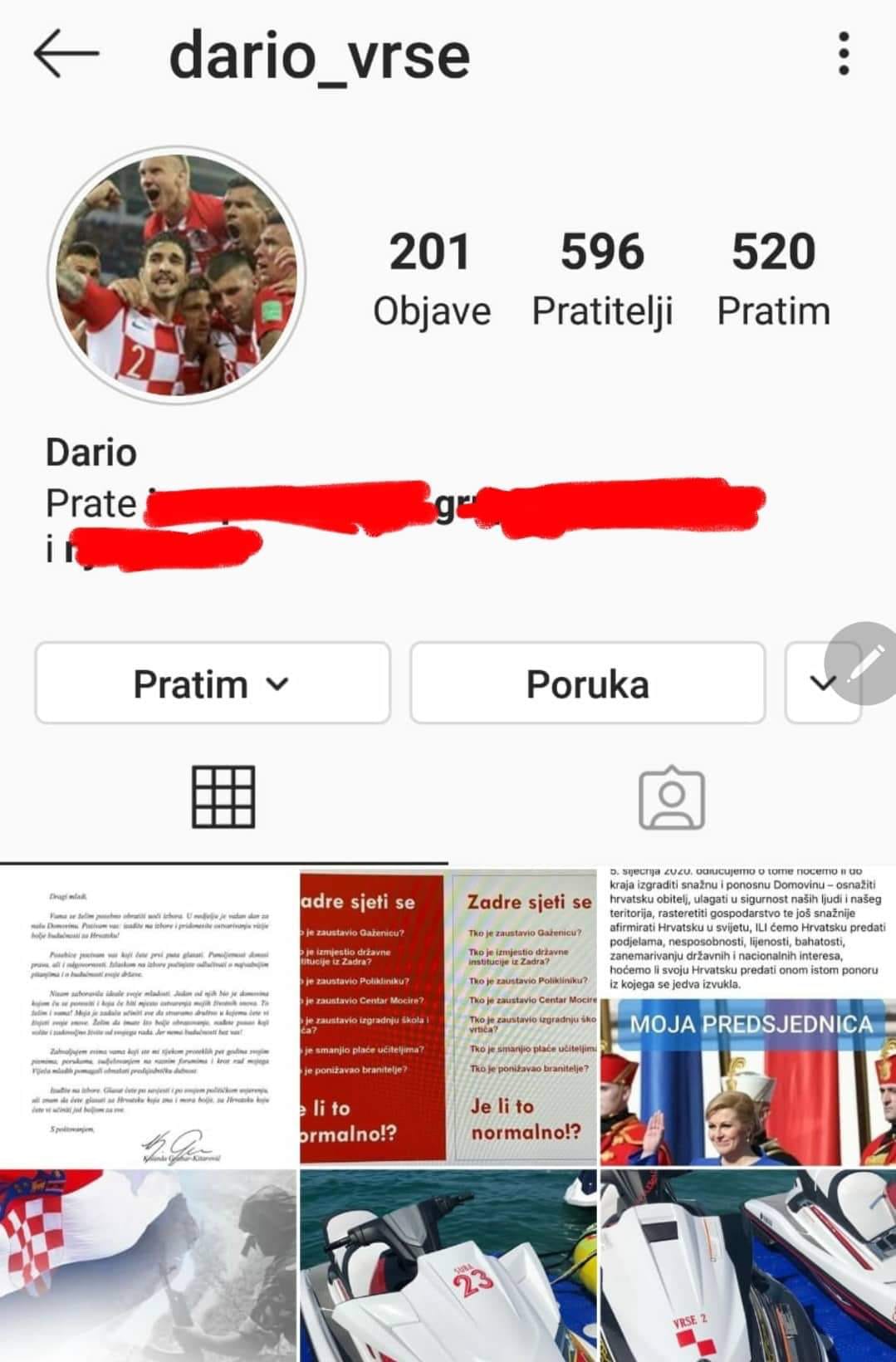Send a message with Poruka button
This screenshot has height=1362, width=896.
[587, 683]
